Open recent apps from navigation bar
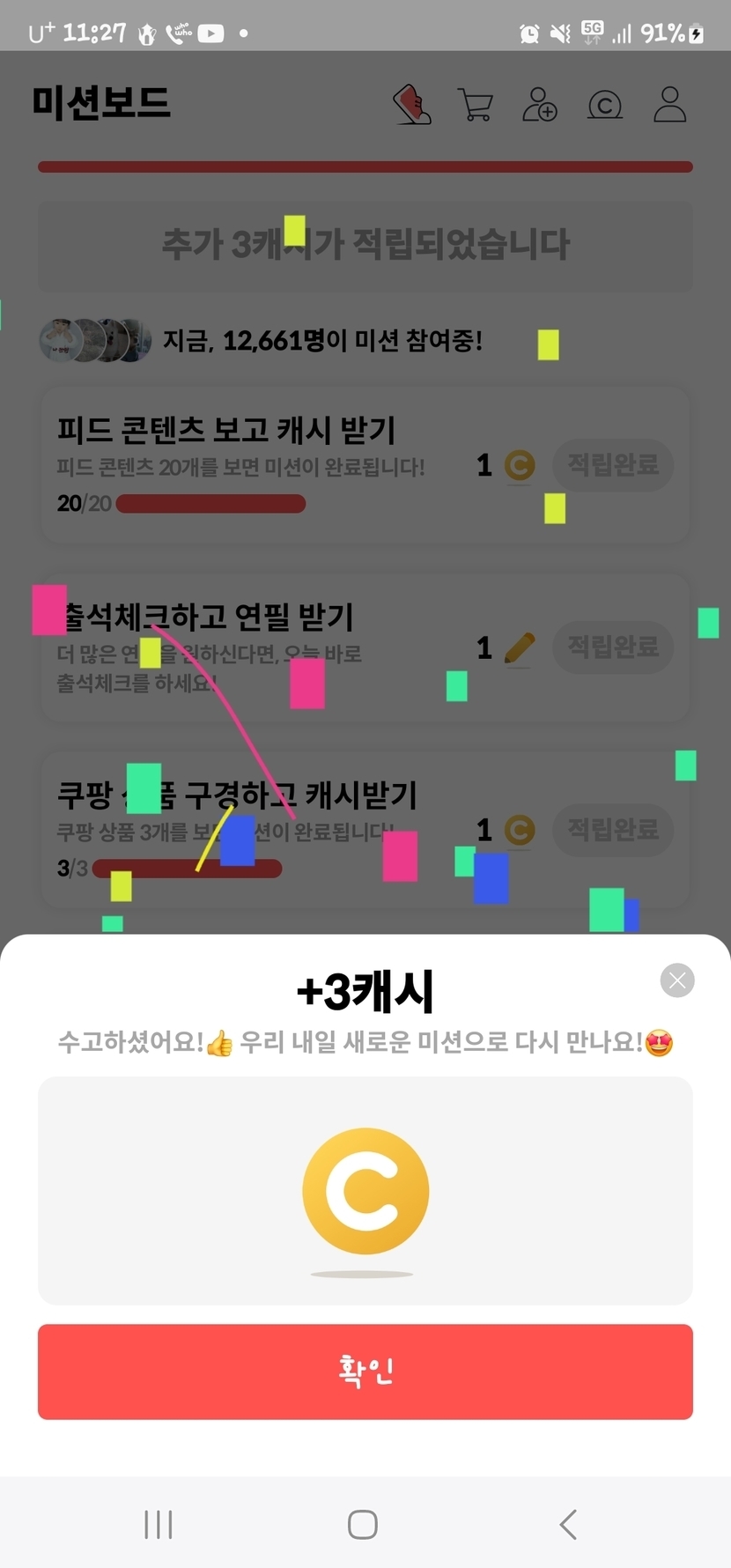 159,1524
